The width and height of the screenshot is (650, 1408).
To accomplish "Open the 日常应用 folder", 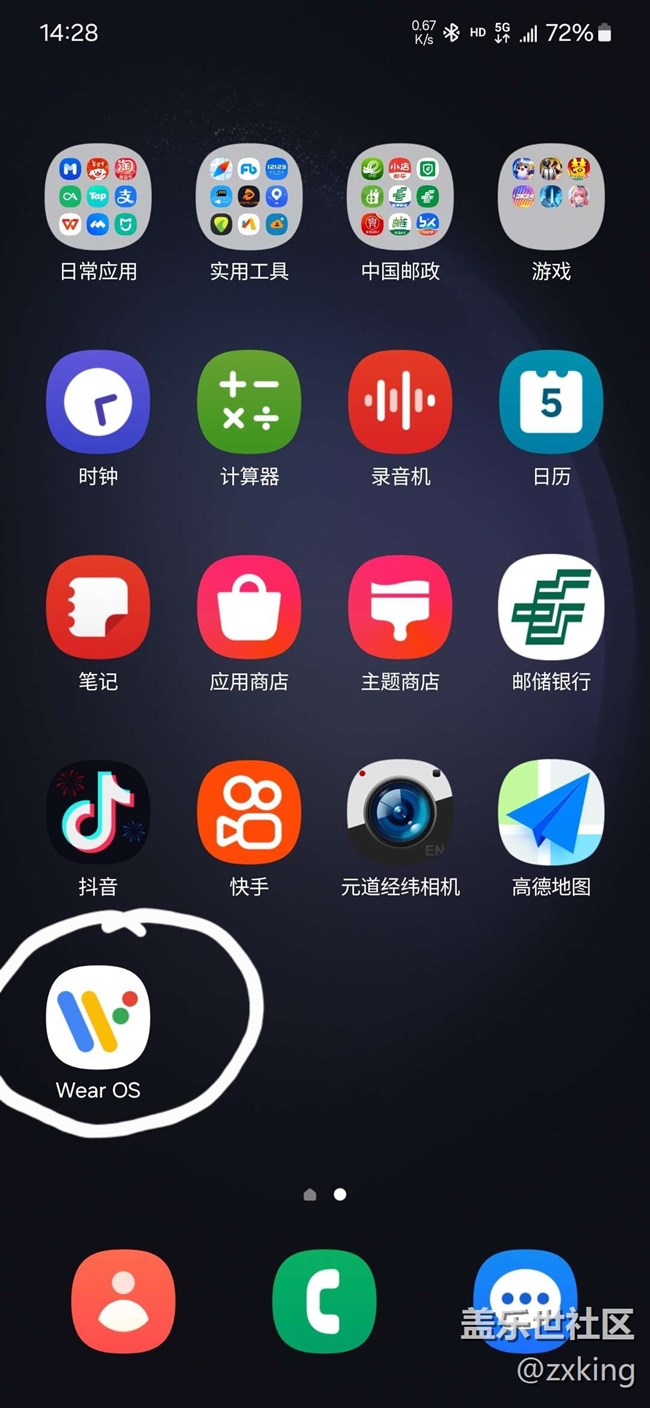I will pos(98,197).
